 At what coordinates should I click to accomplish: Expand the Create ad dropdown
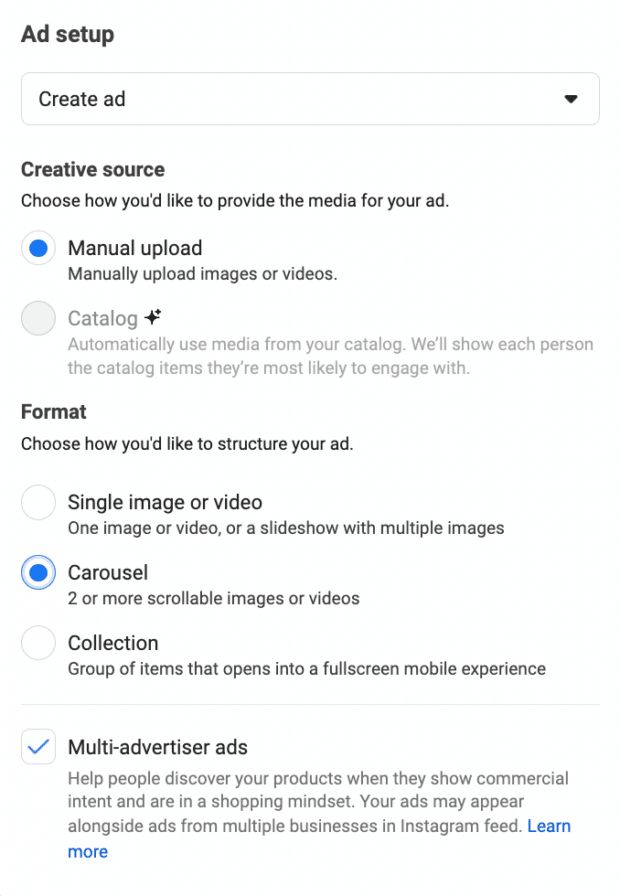click(310, 99)
